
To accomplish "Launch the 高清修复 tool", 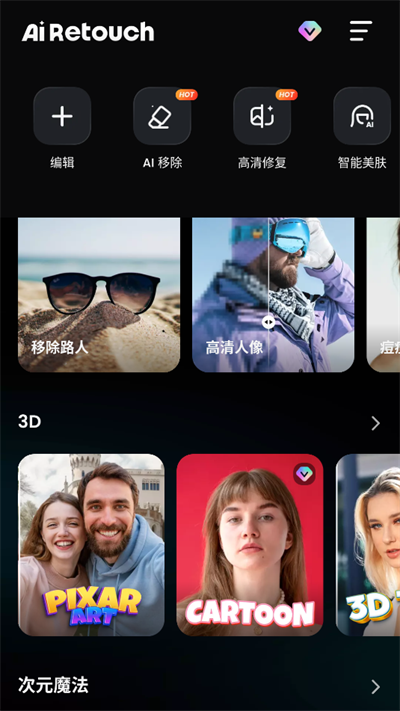I will tap(262, 116).
